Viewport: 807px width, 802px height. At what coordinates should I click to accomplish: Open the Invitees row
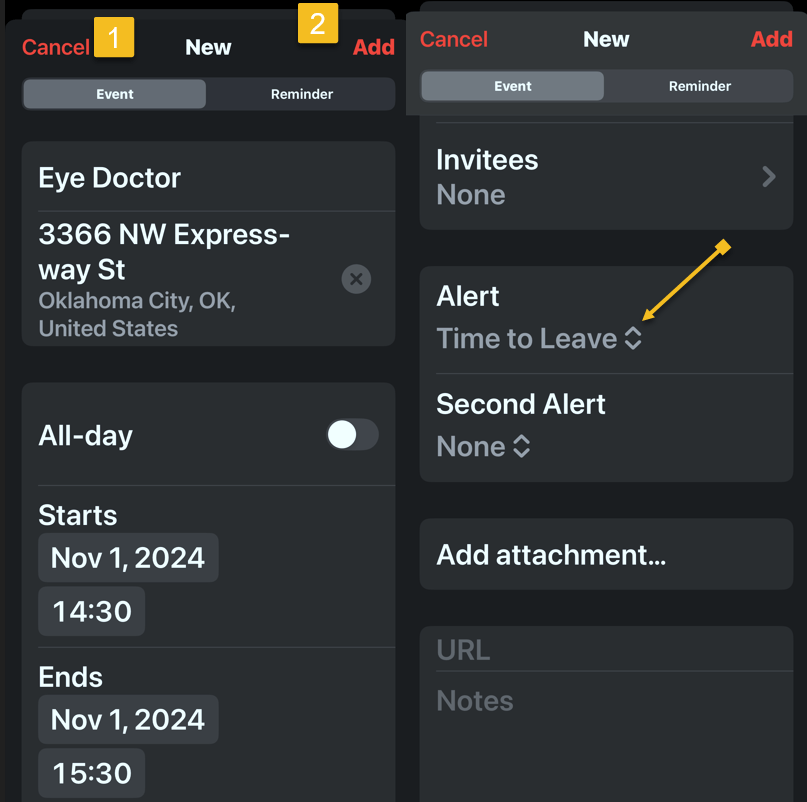click(x=605, y=177)
